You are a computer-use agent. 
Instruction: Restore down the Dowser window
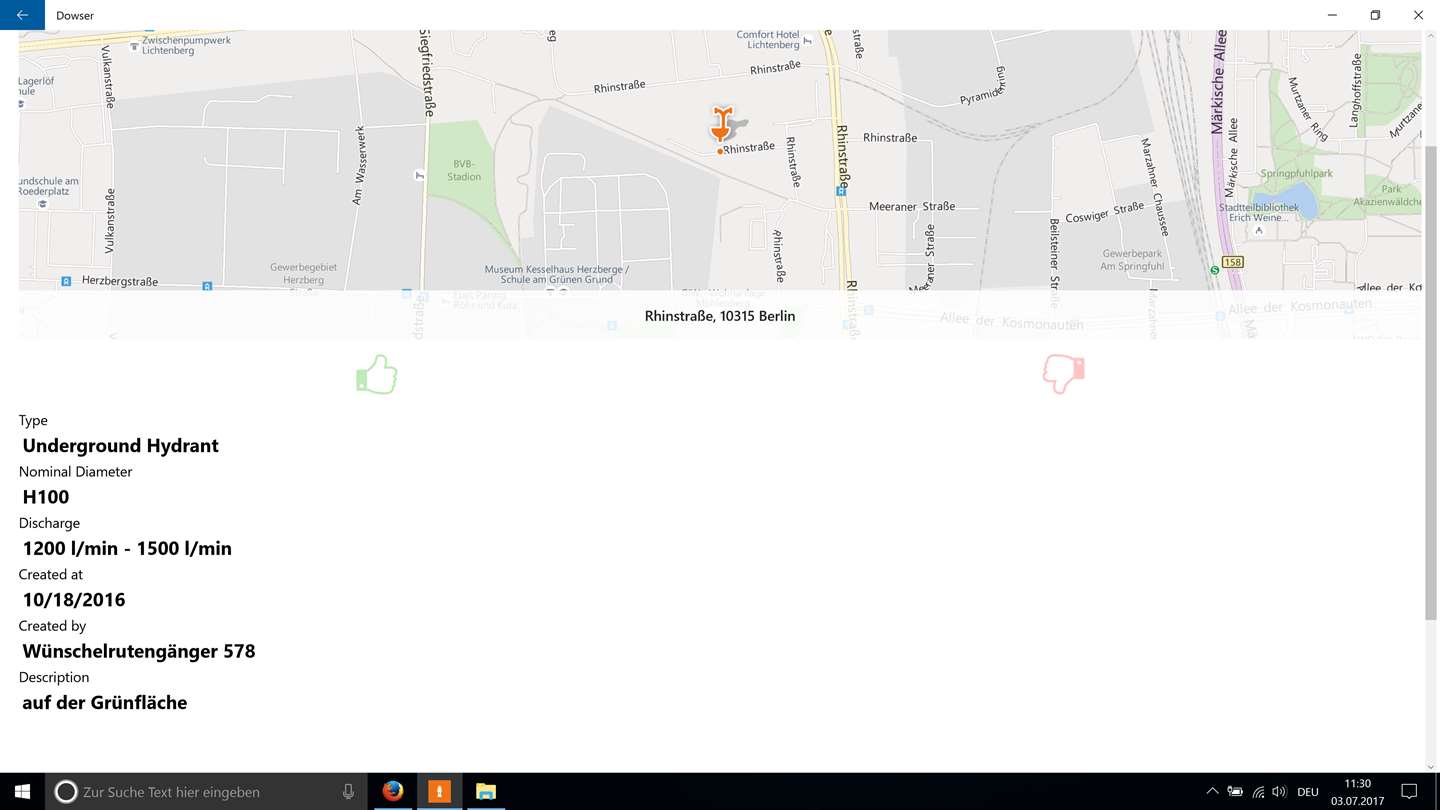tap(1375, 15)
